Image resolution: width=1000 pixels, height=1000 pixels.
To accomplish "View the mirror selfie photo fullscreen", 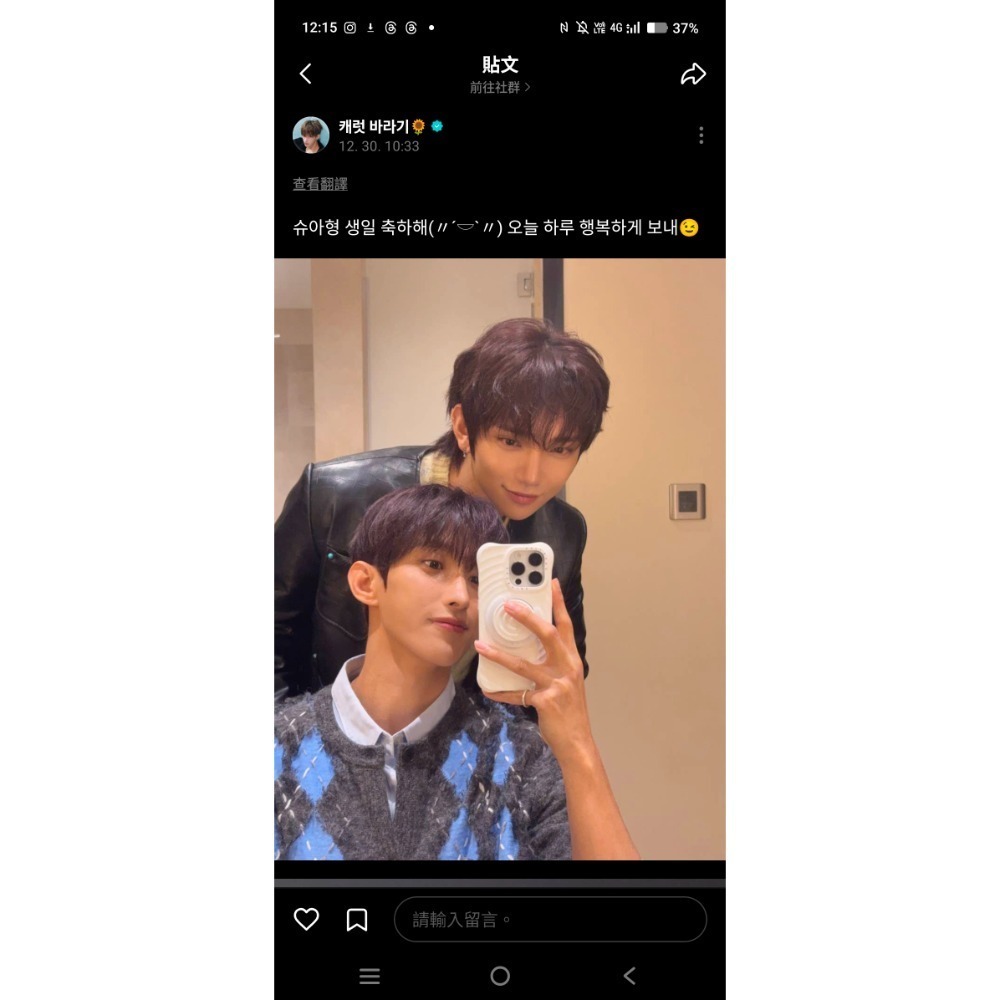I will pos(500,559).
